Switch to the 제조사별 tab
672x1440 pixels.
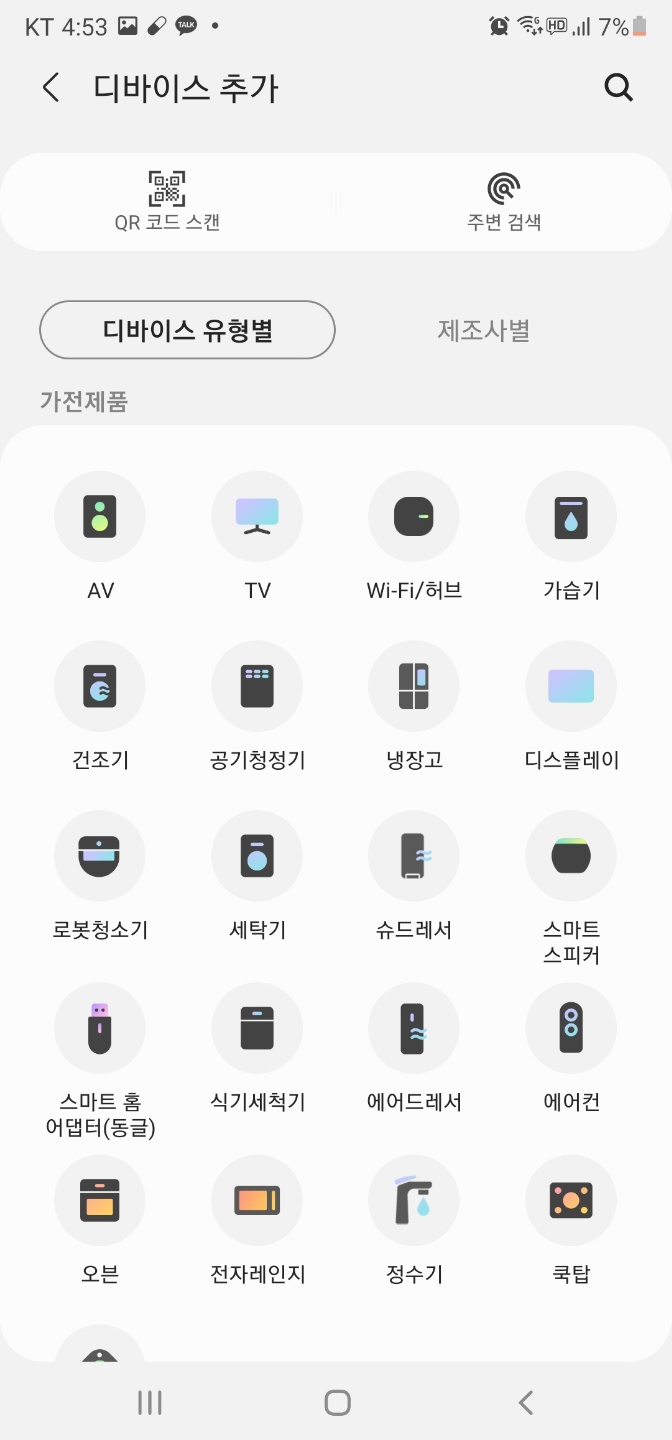click(x=483, y=330)
